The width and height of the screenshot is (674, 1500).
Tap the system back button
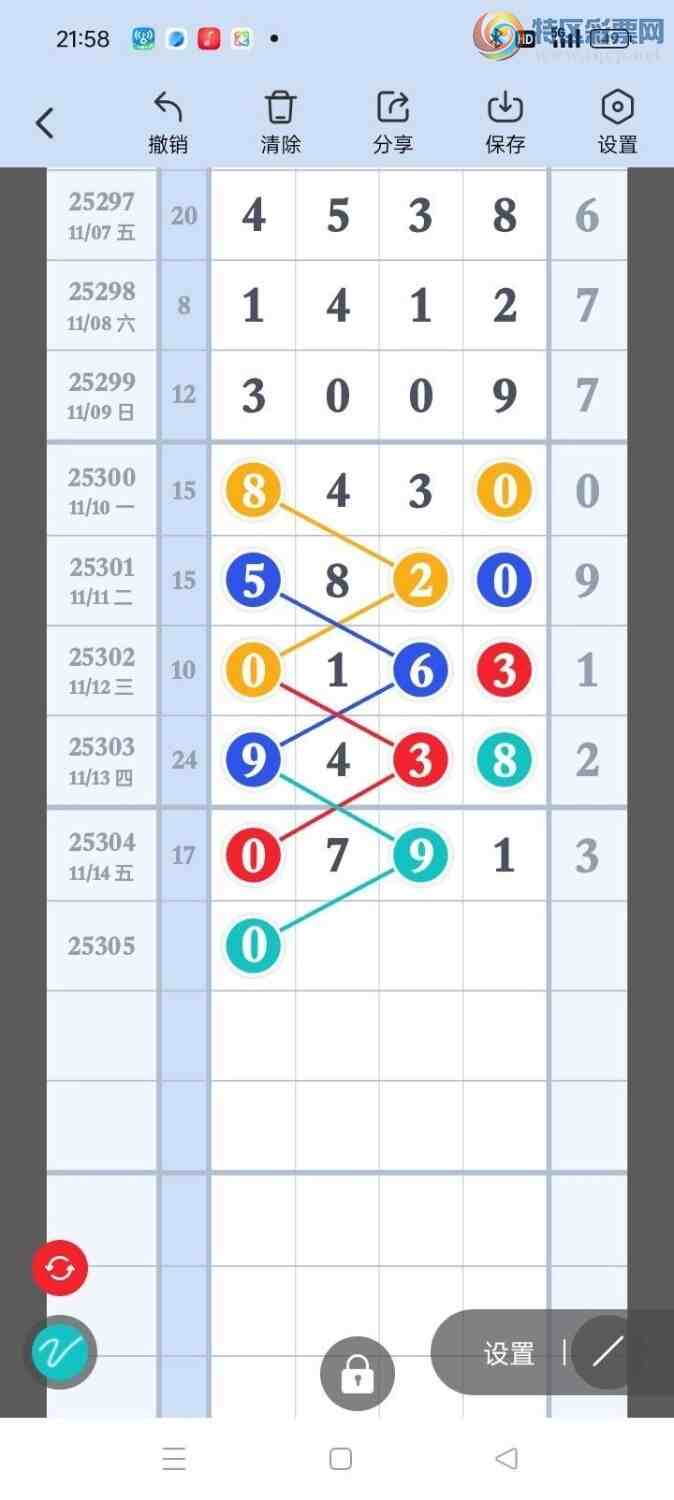[x=506, y=1458]
